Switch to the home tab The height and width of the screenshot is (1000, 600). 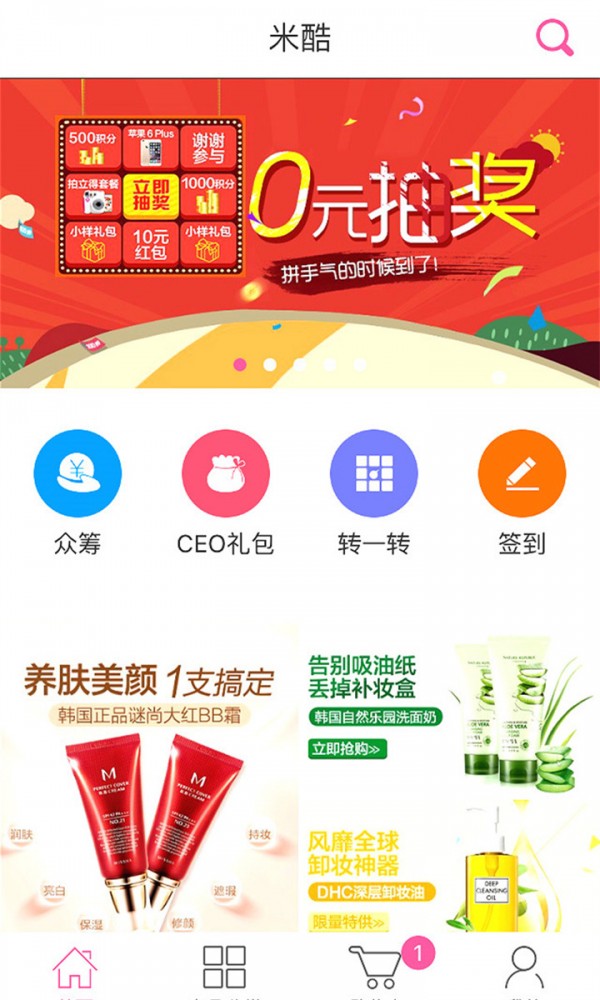click(x=75, y=969)
